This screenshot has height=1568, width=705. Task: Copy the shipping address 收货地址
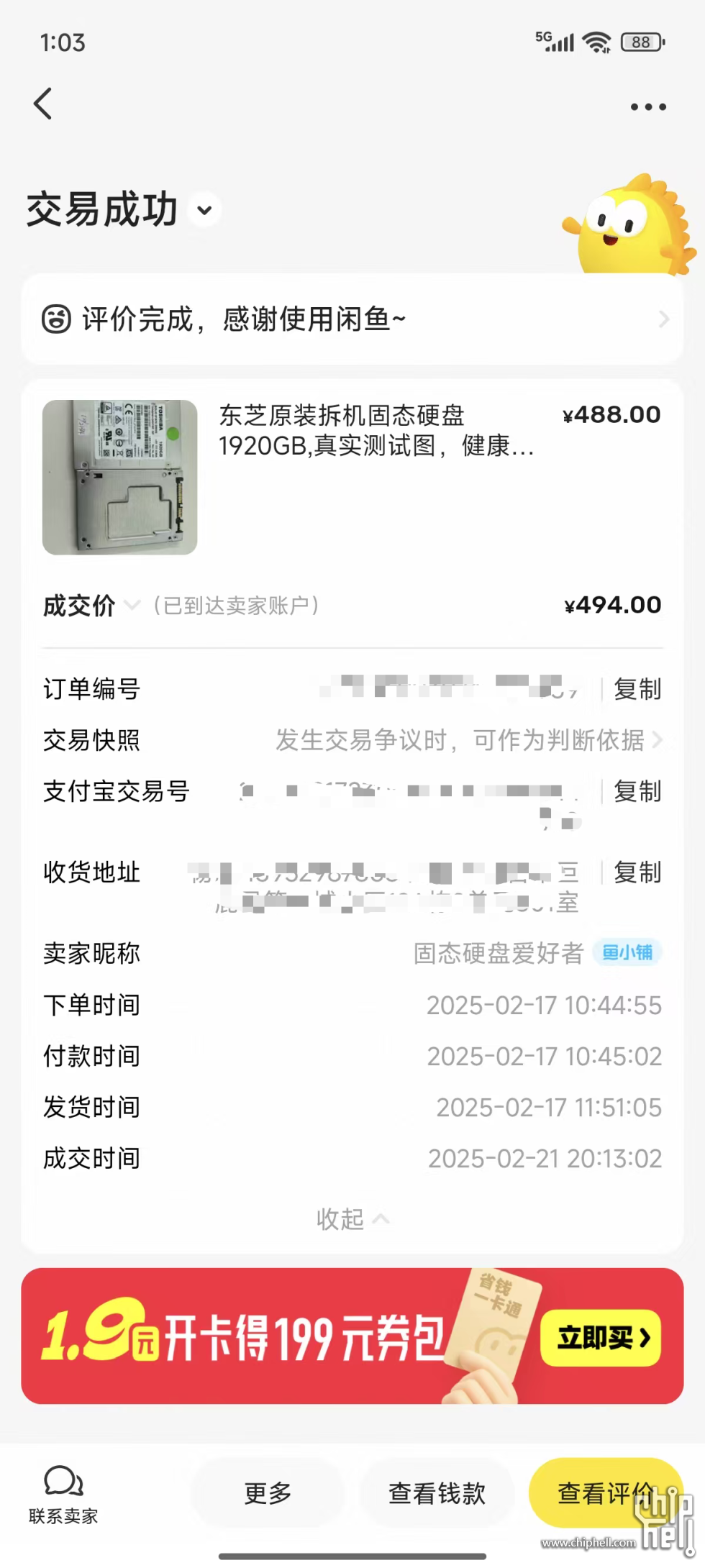tap(636, 872)
